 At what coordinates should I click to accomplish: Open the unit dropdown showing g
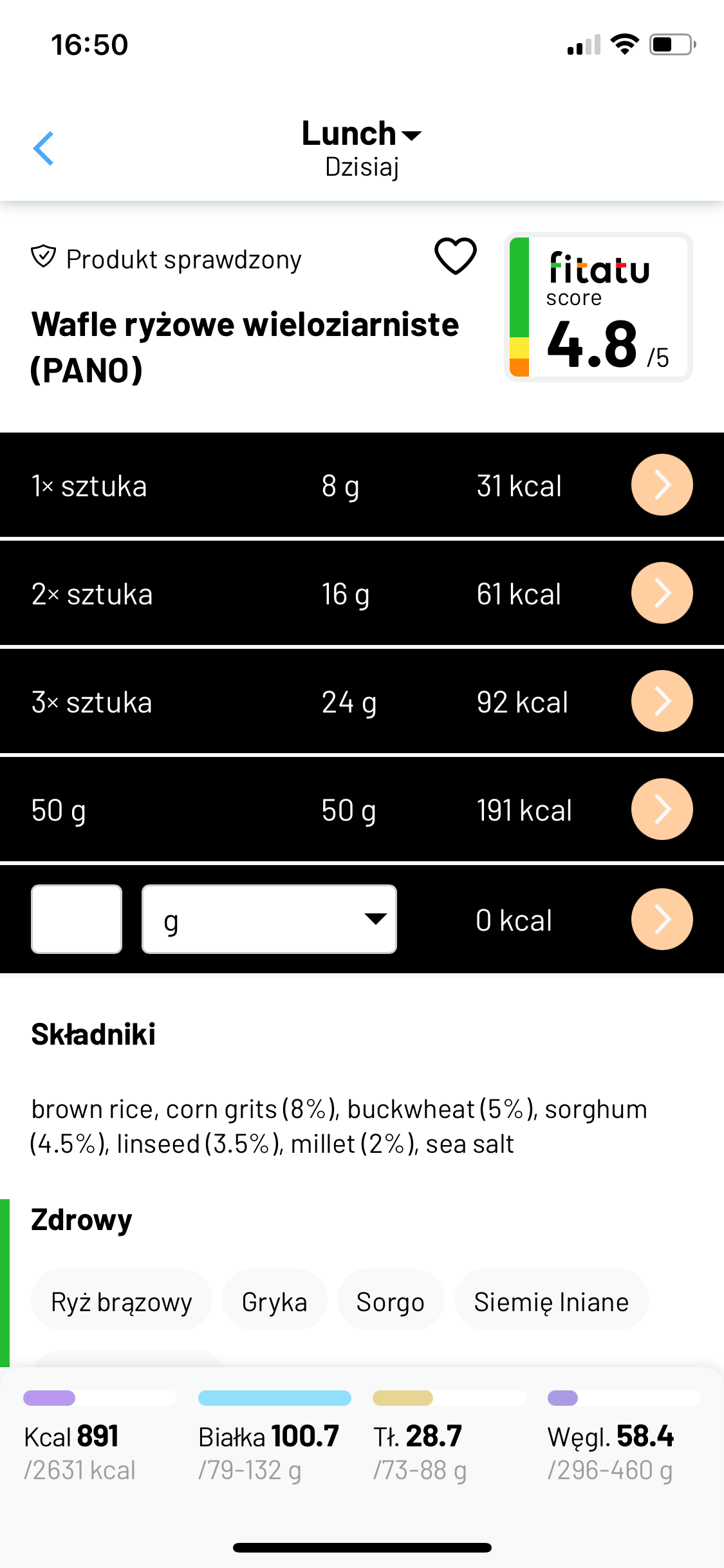point(269,919)
